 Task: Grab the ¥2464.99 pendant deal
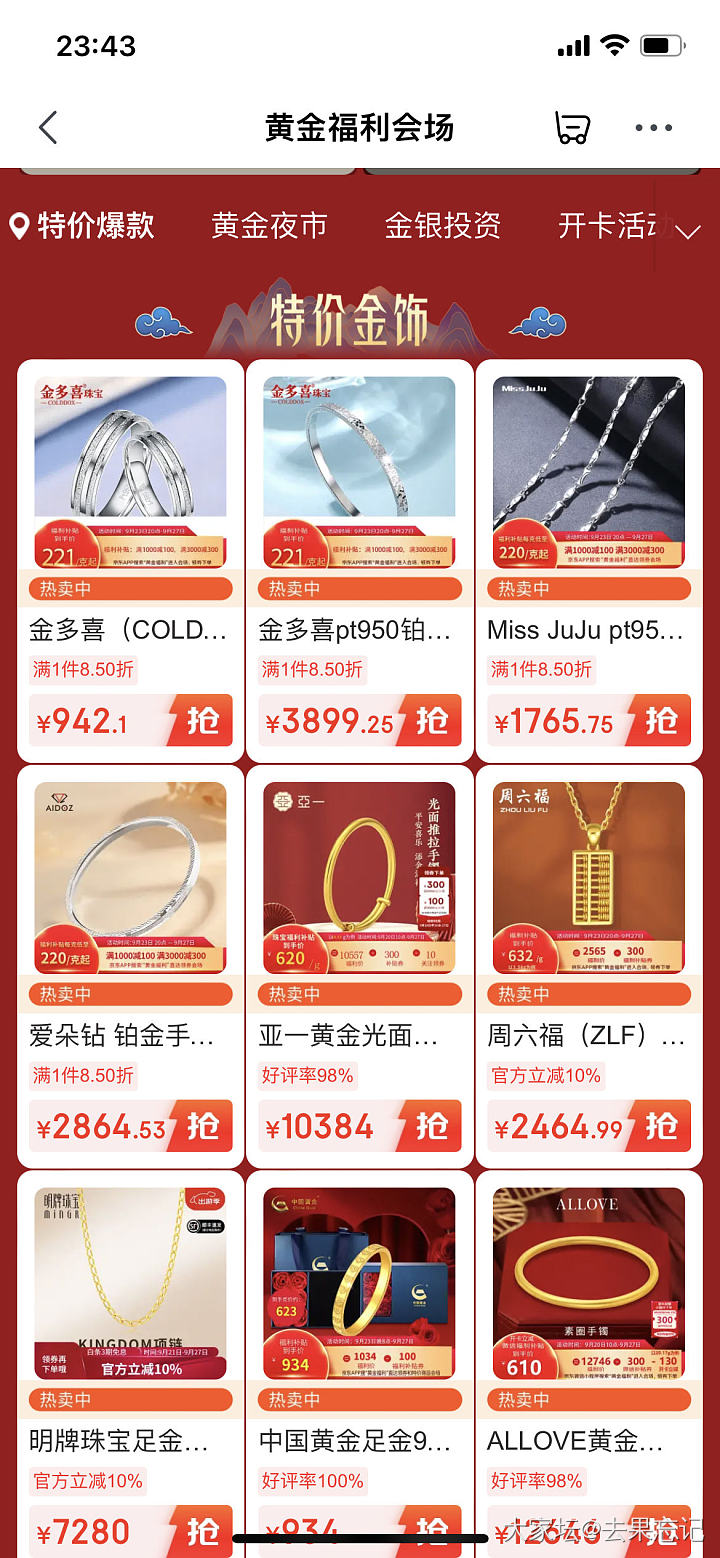(660, 1126)
